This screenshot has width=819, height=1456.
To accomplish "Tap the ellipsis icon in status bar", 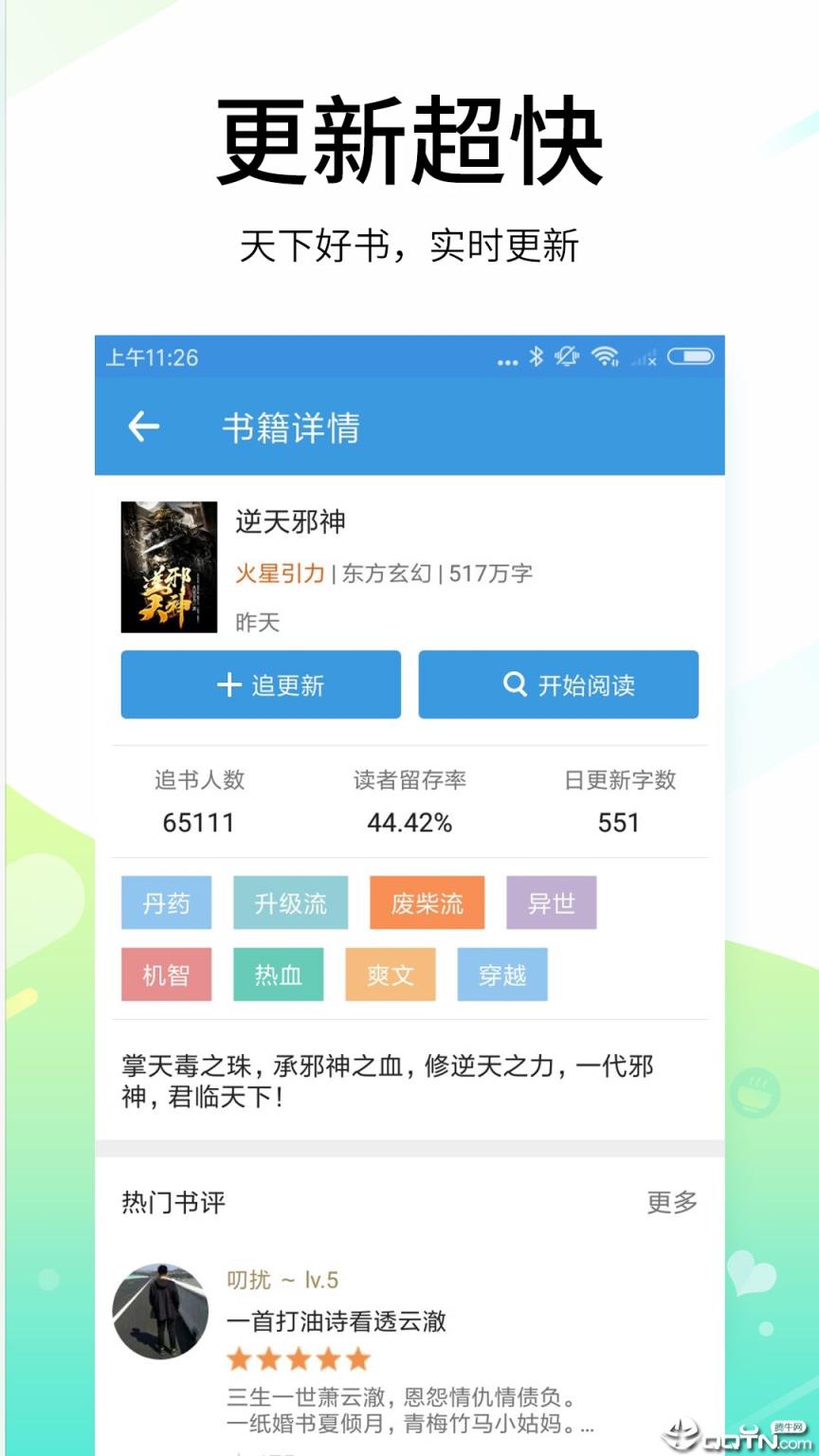I will 506,360.
